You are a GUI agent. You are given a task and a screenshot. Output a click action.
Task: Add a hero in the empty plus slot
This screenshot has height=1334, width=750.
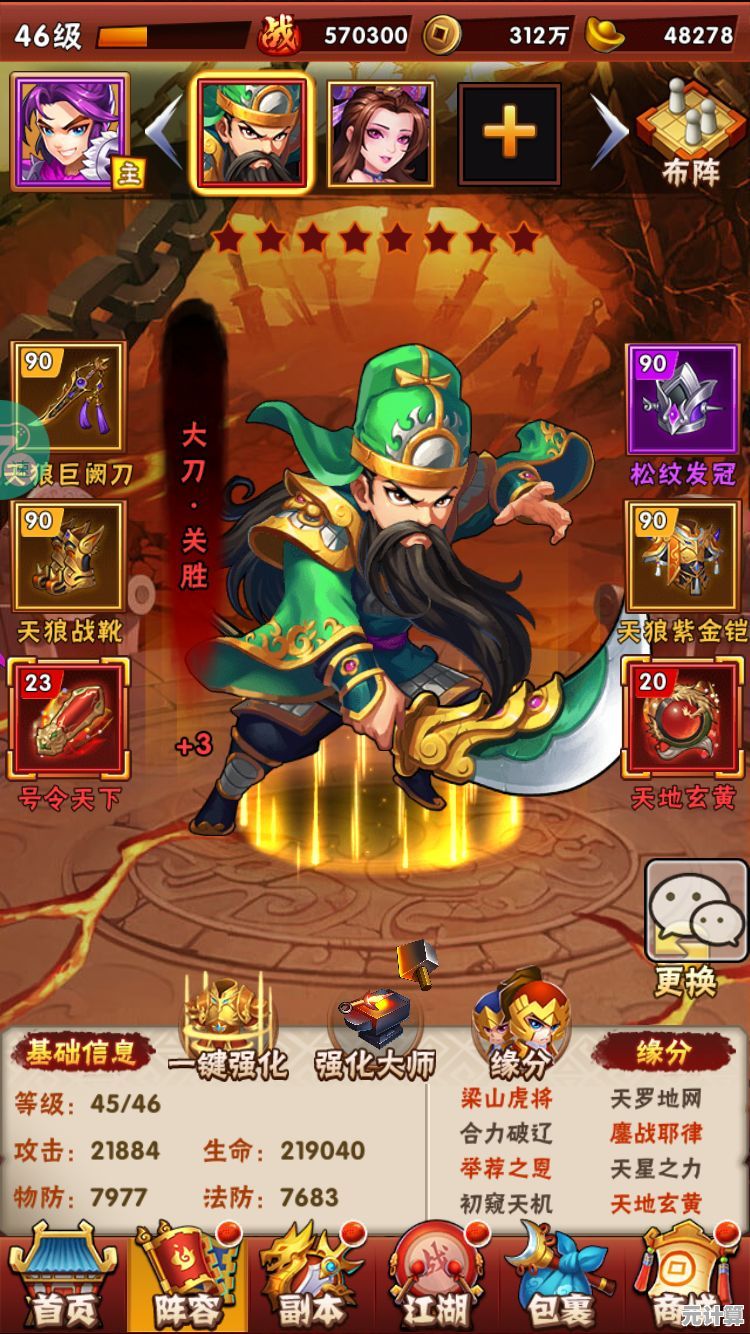click(509, 134)
